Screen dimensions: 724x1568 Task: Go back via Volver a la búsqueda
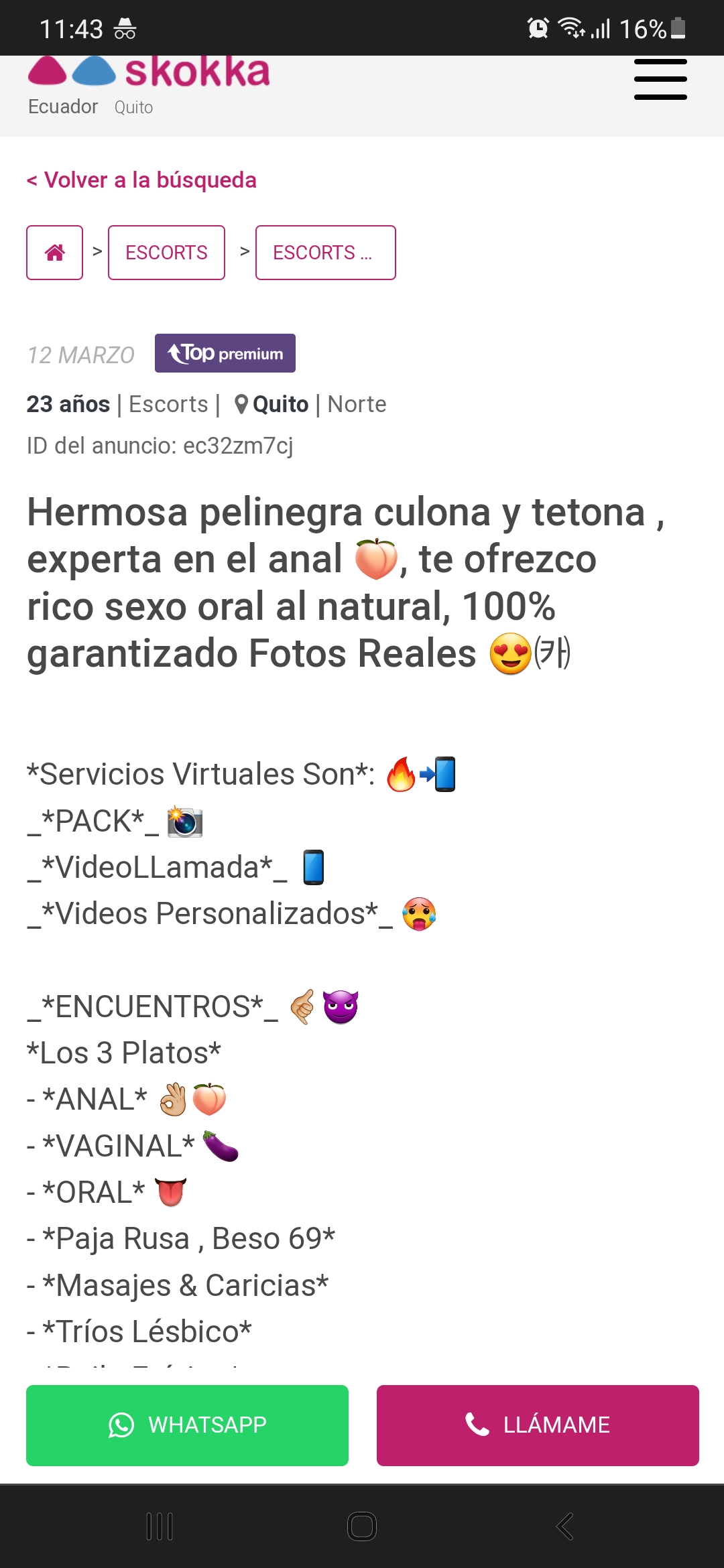(141, 180)
